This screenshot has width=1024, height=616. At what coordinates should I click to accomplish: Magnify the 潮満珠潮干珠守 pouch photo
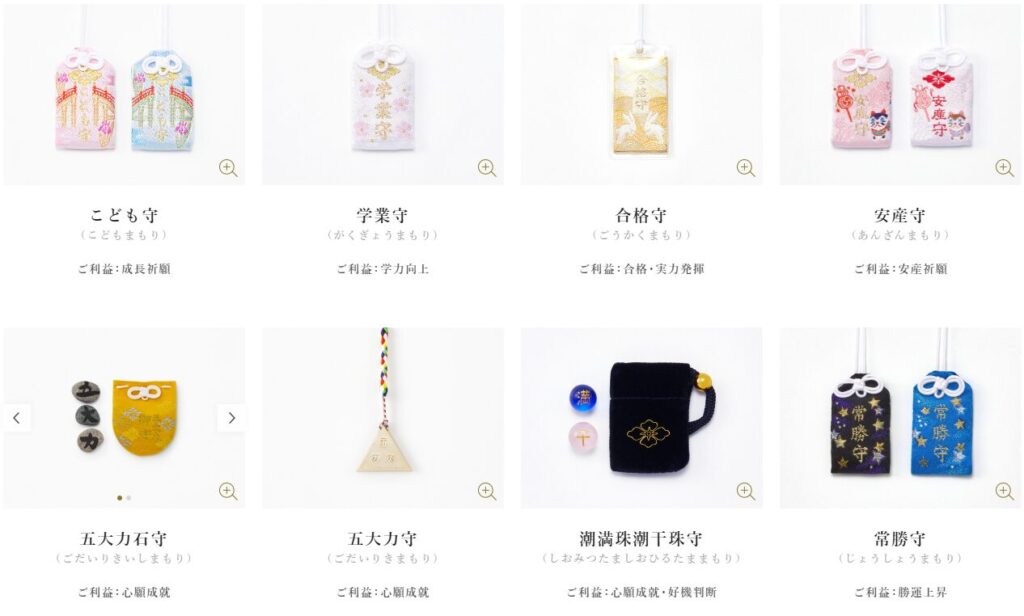pos(746,491)
